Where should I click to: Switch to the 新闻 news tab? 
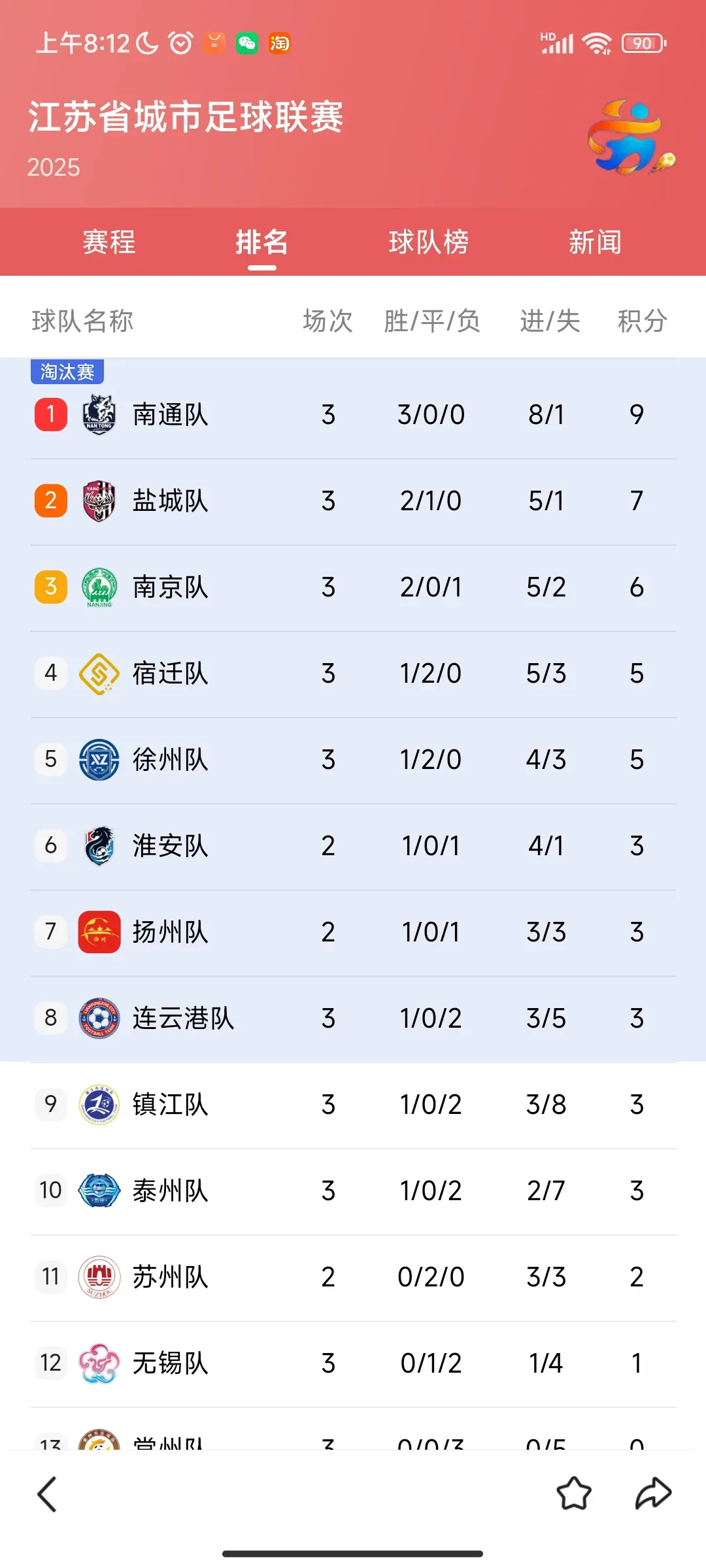(x=596, y=242)
